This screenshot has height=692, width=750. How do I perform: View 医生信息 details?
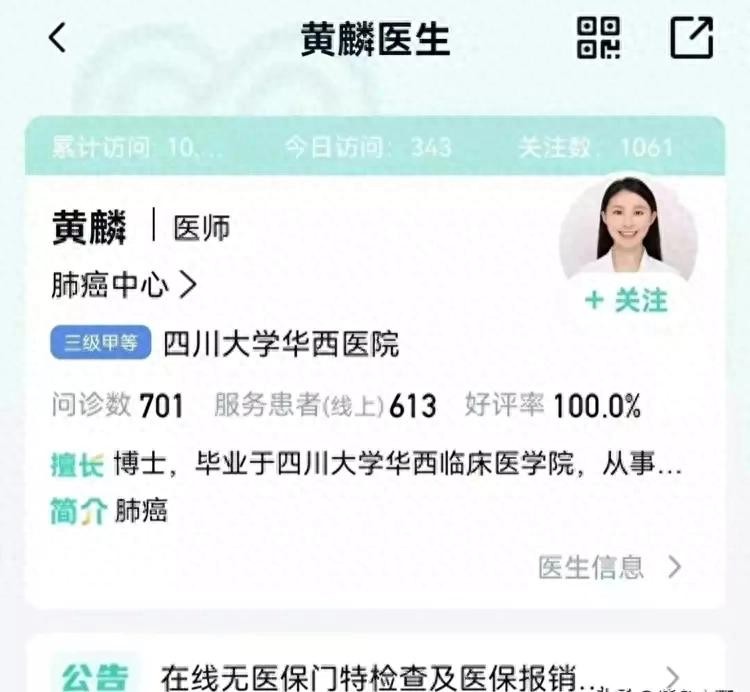609,567
